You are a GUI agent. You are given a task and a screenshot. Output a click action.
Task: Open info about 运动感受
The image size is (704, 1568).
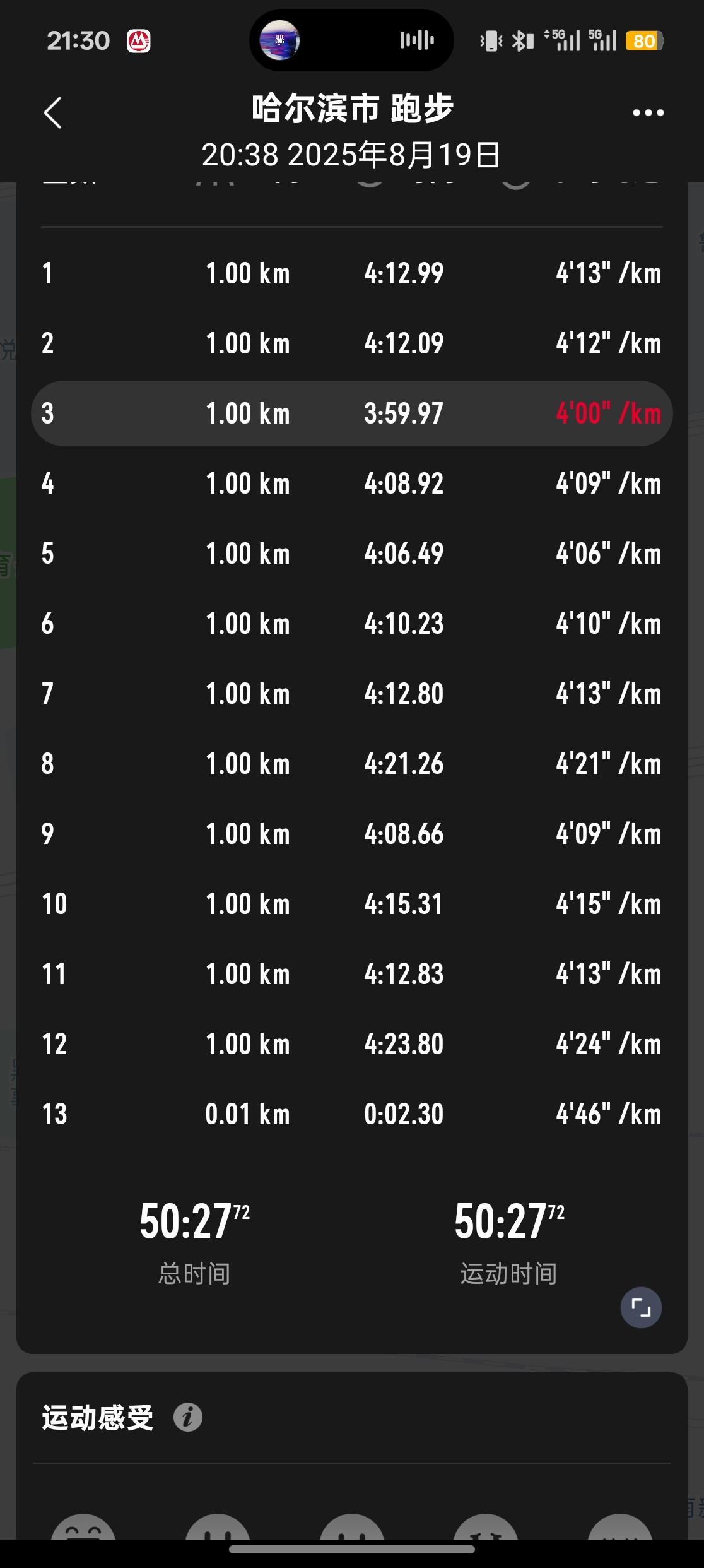pos(187,1417)
